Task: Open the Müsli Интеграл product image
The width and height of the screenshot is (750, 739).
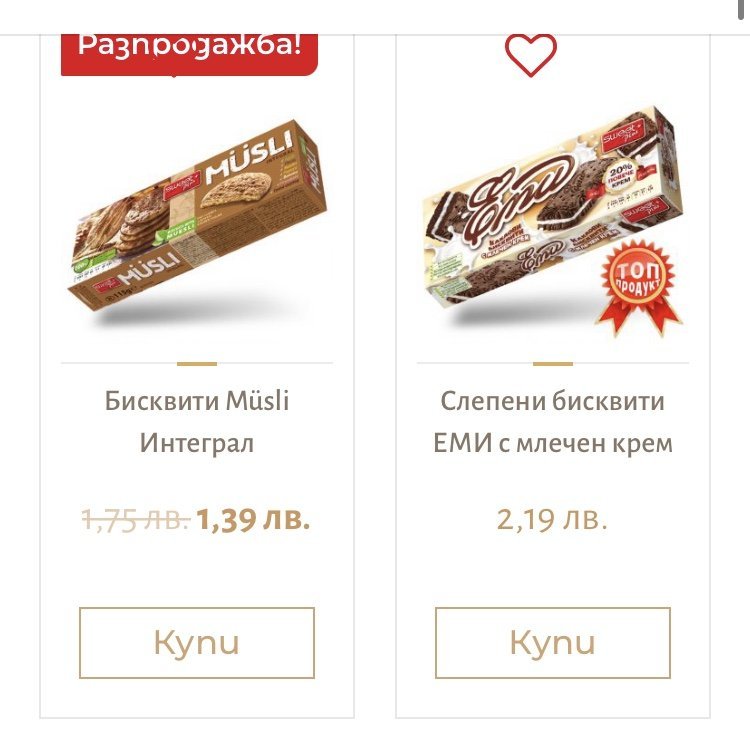Action: click(x=197, y=225)
